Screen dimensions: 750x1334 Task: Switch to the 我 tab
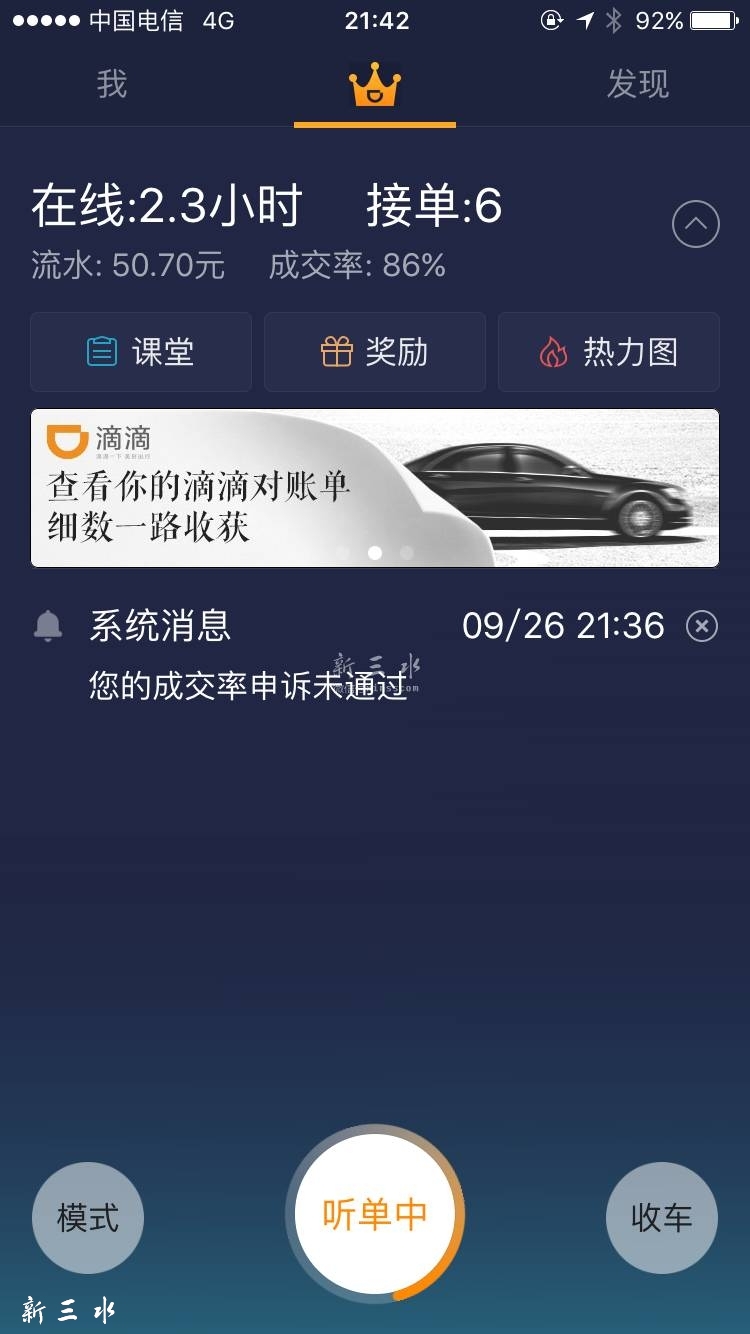(112, 85)
